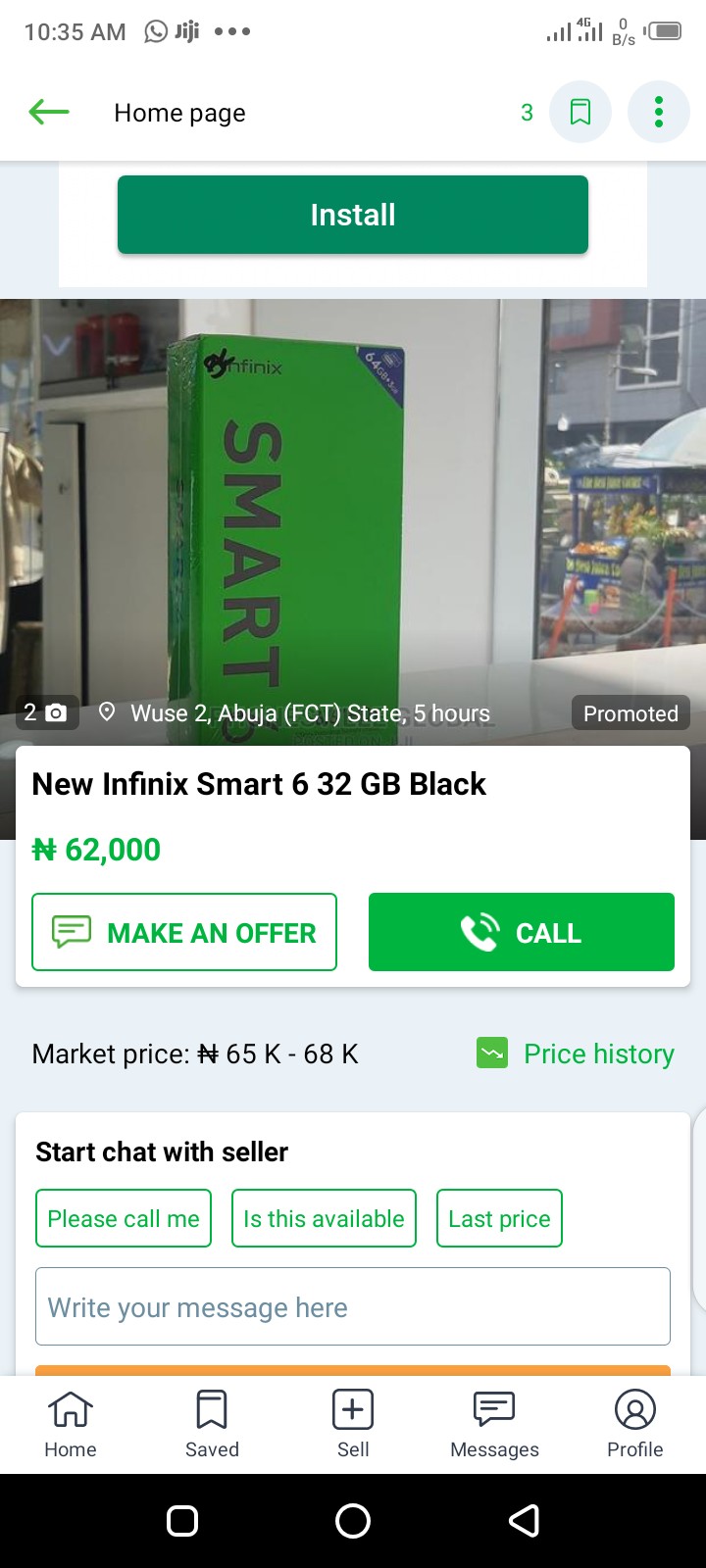The height and width of the screenshot is (1568, 706).
Task: Tap the camera icon showing 2 photos
Action: tap(47, 712)
